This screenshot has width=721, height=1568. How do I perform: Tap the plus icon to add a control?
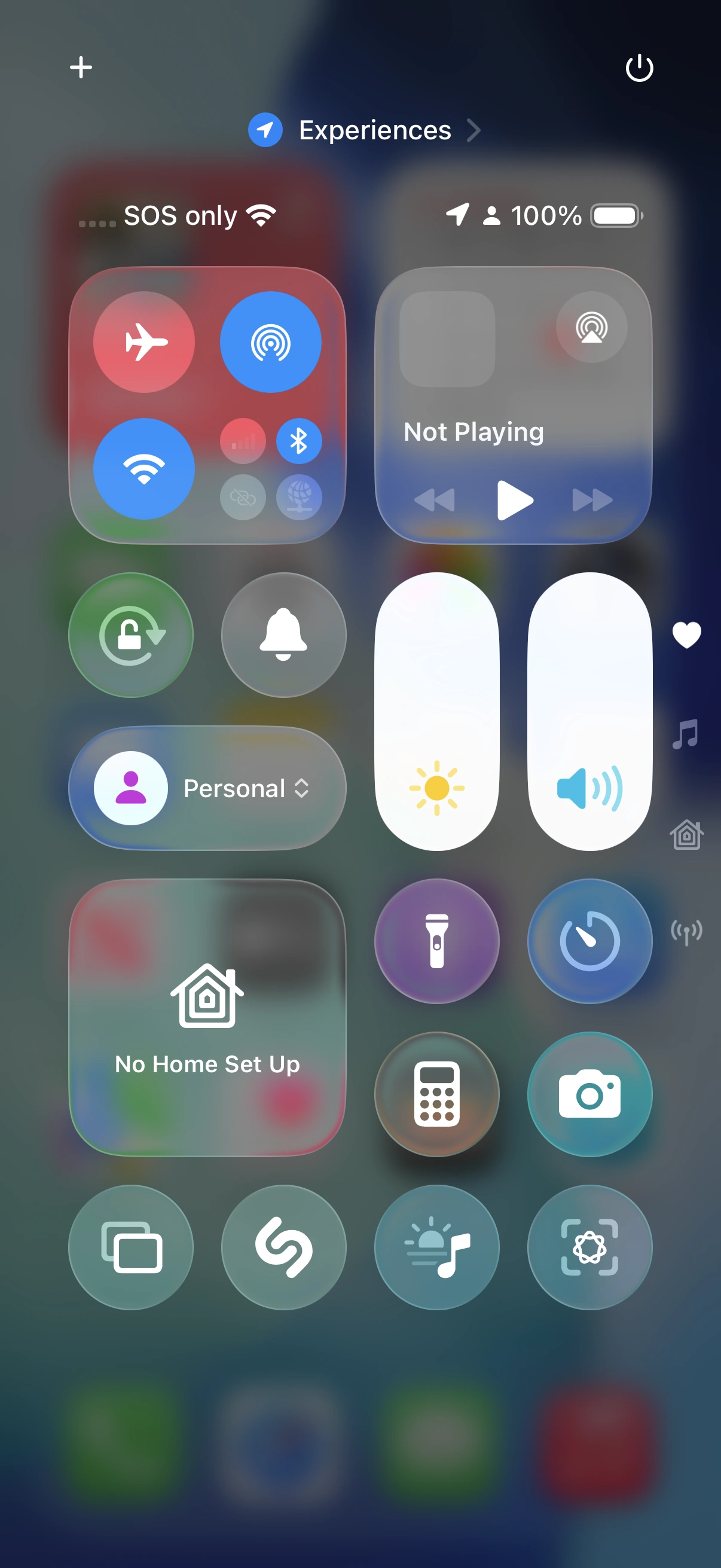coord(81,67)
